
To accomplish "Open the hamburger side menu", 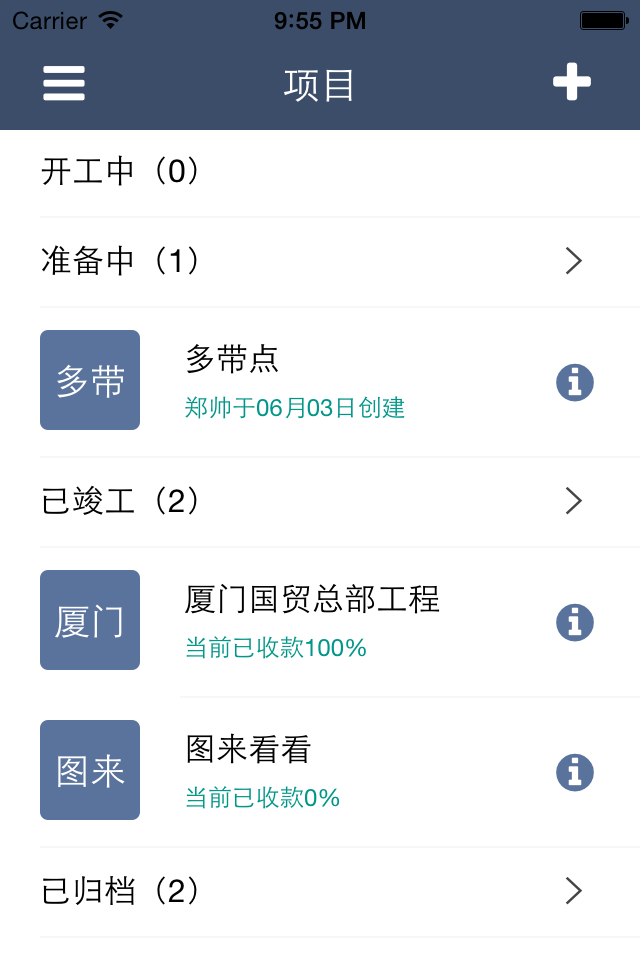I will click(x=64, y=83).
